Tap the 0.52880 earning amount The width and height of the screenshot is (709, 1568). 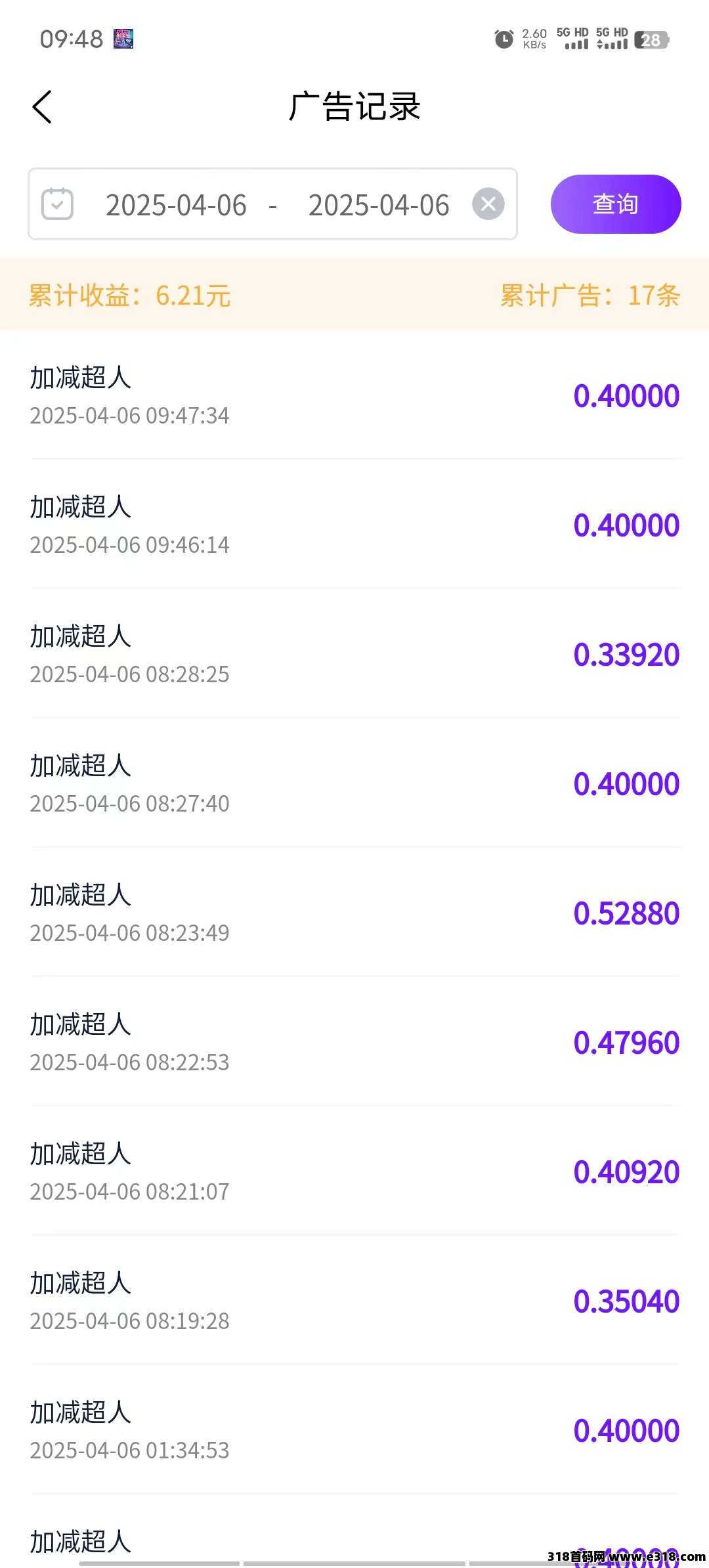[627, 913]
